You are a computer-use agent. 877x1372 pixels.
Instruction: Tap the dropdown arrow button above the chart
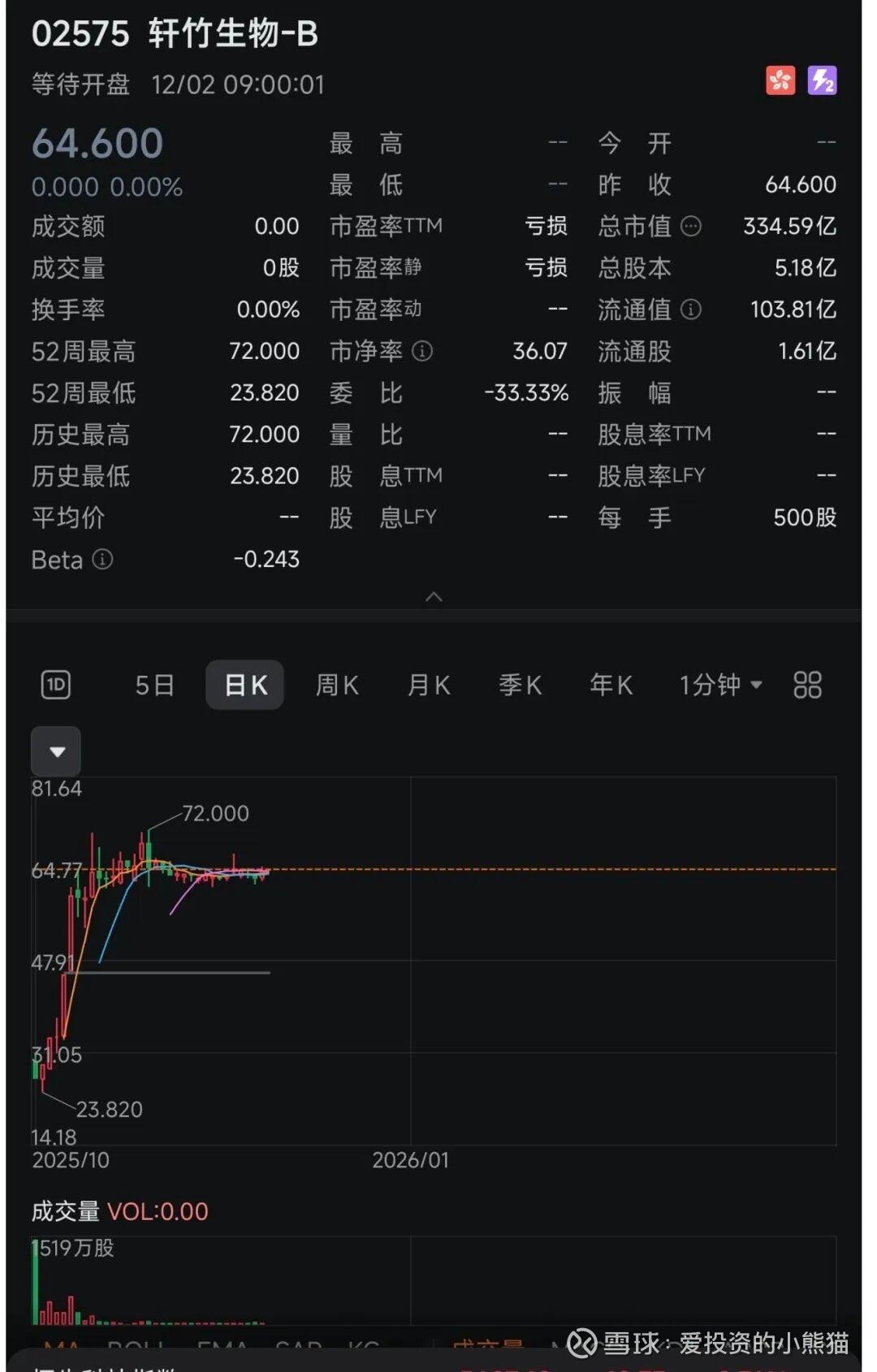pos(56,751)
